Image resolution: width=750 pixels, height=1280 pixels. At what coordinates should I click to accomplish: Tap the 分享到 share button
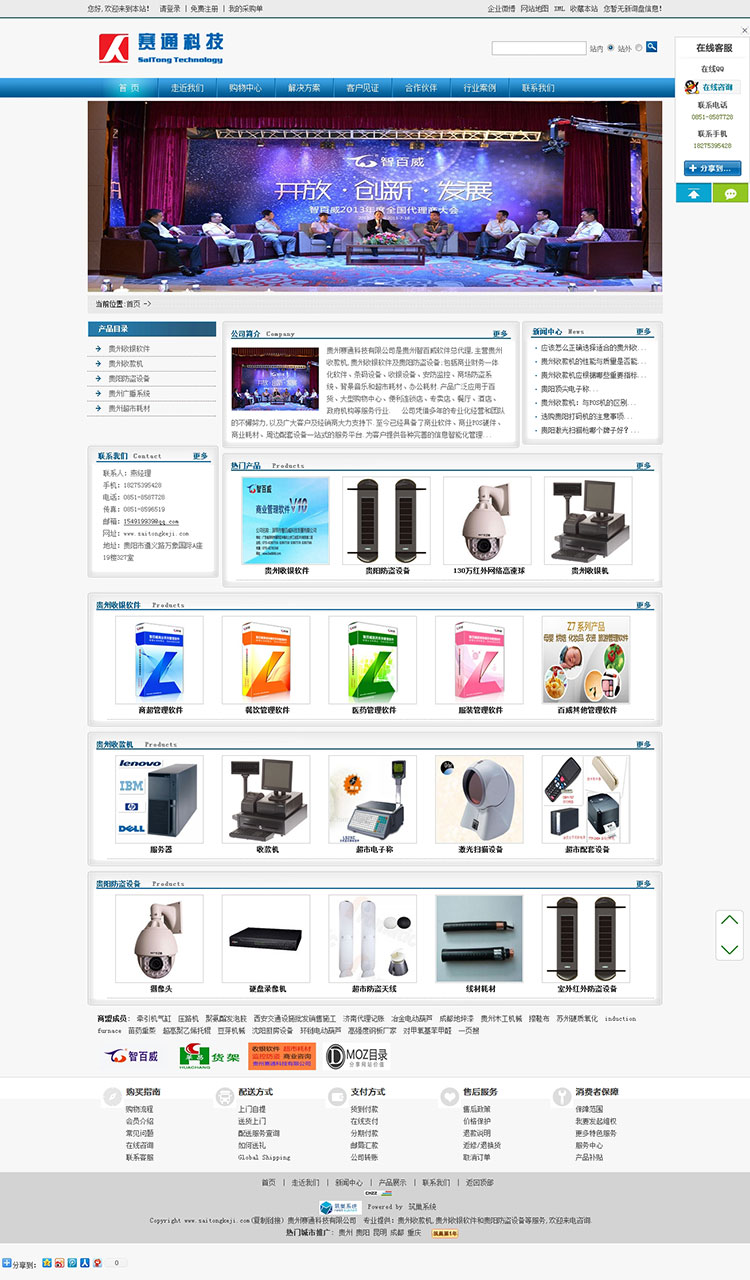click(713, 168)
